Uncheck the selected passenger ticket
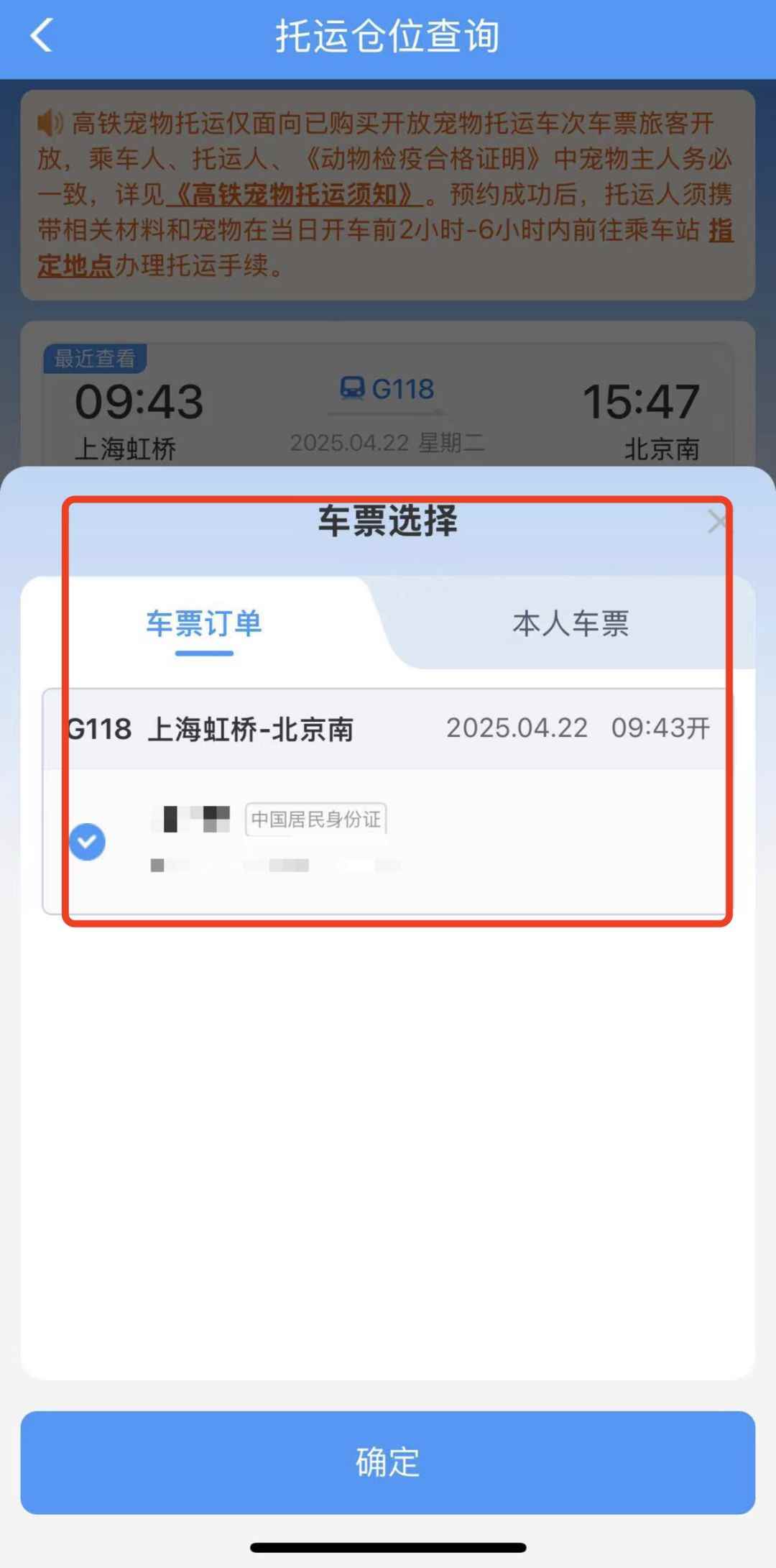The height and width of the screenshot is (1568, 776). pyautogui.click(x=87, y=842)
